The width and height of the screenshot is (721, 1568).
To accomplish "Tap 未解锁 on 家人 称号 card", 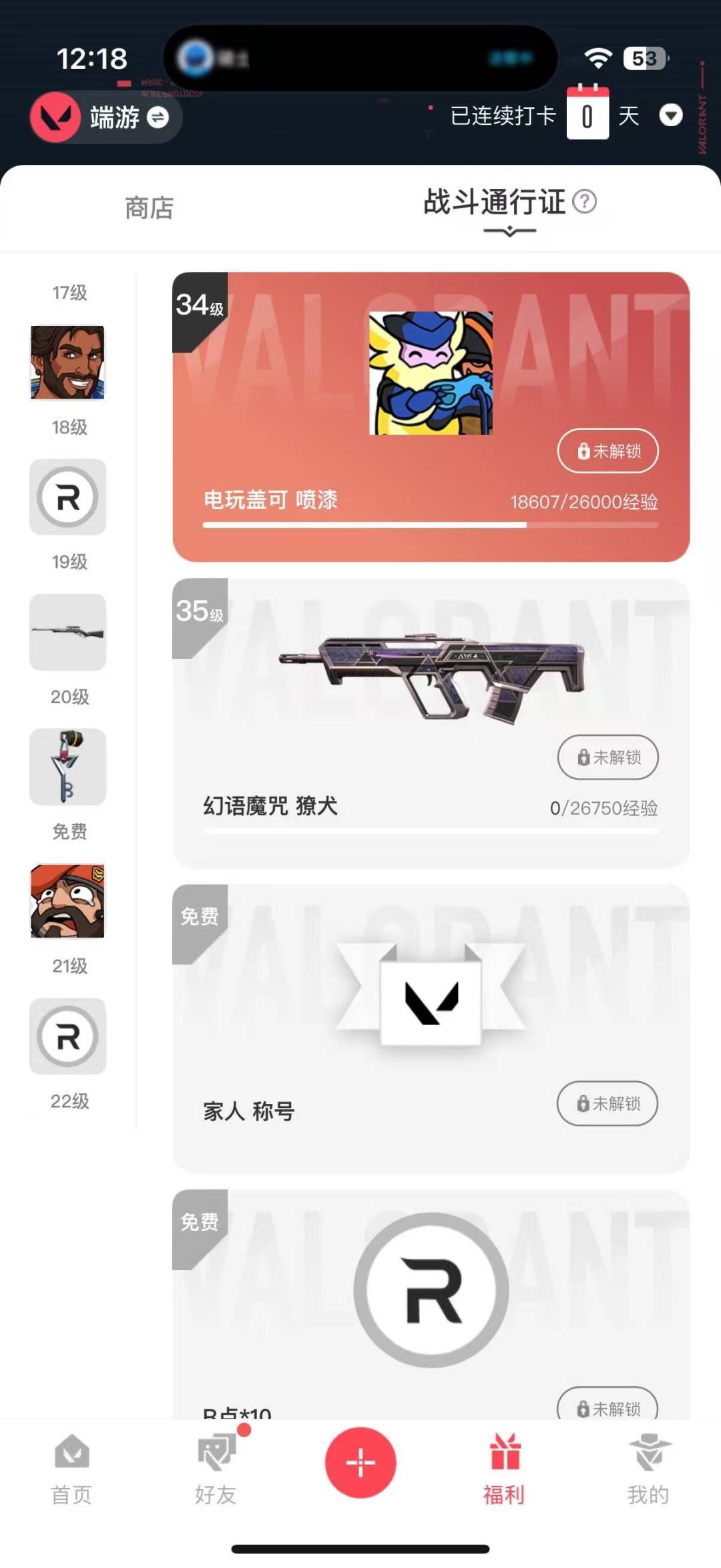I will coord(608,1103).
